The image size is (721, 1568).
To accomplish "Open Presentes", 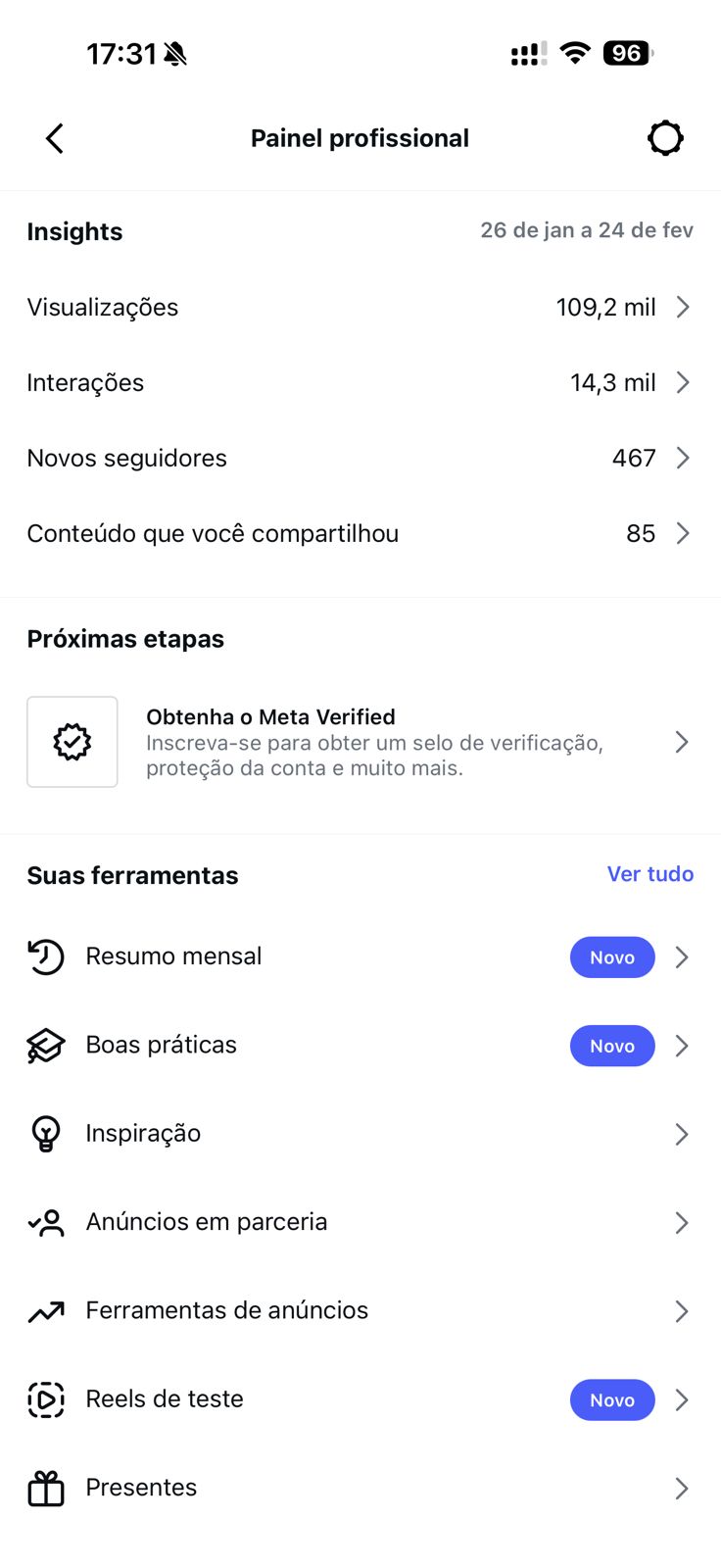I will pos(360,1488).
